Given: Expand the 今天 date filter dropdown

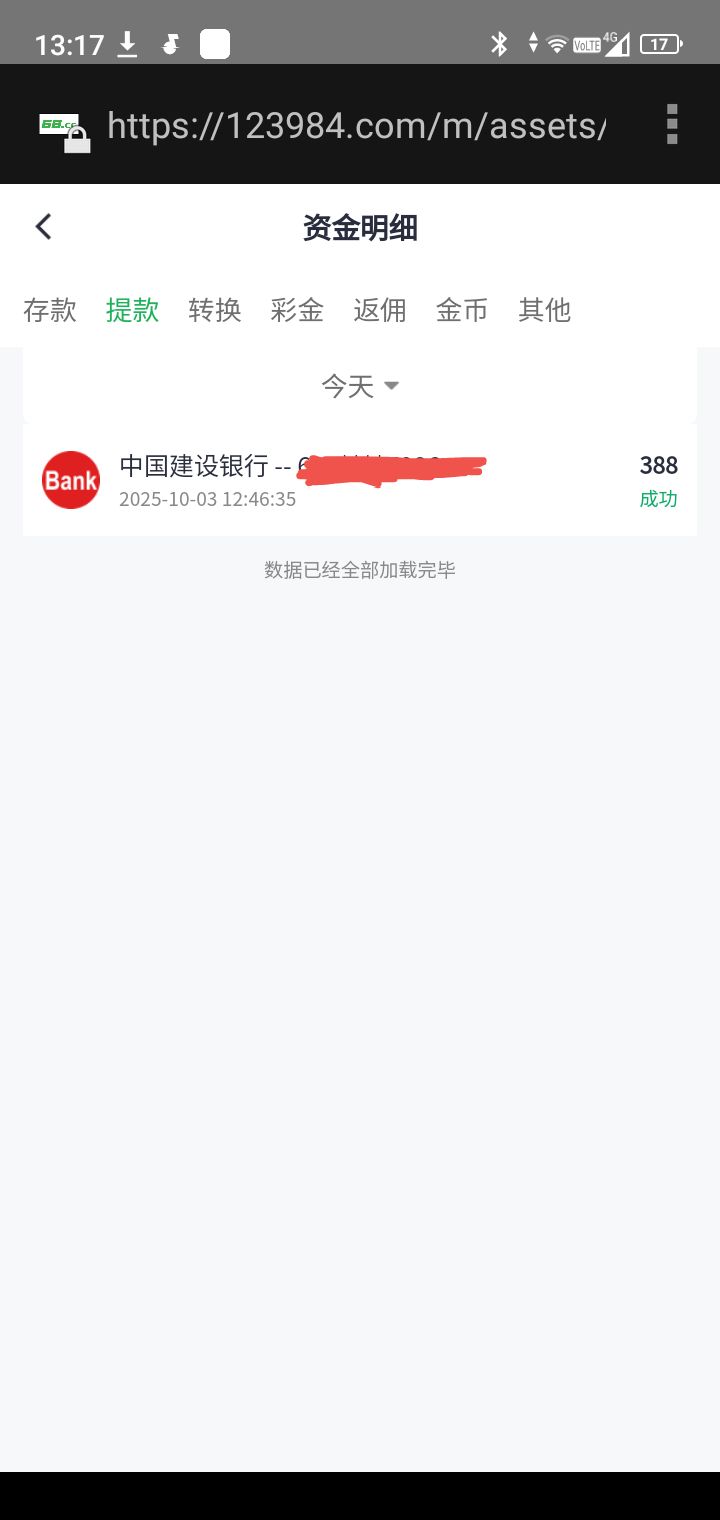Looking at the screenshot, I should coord(360,386).
